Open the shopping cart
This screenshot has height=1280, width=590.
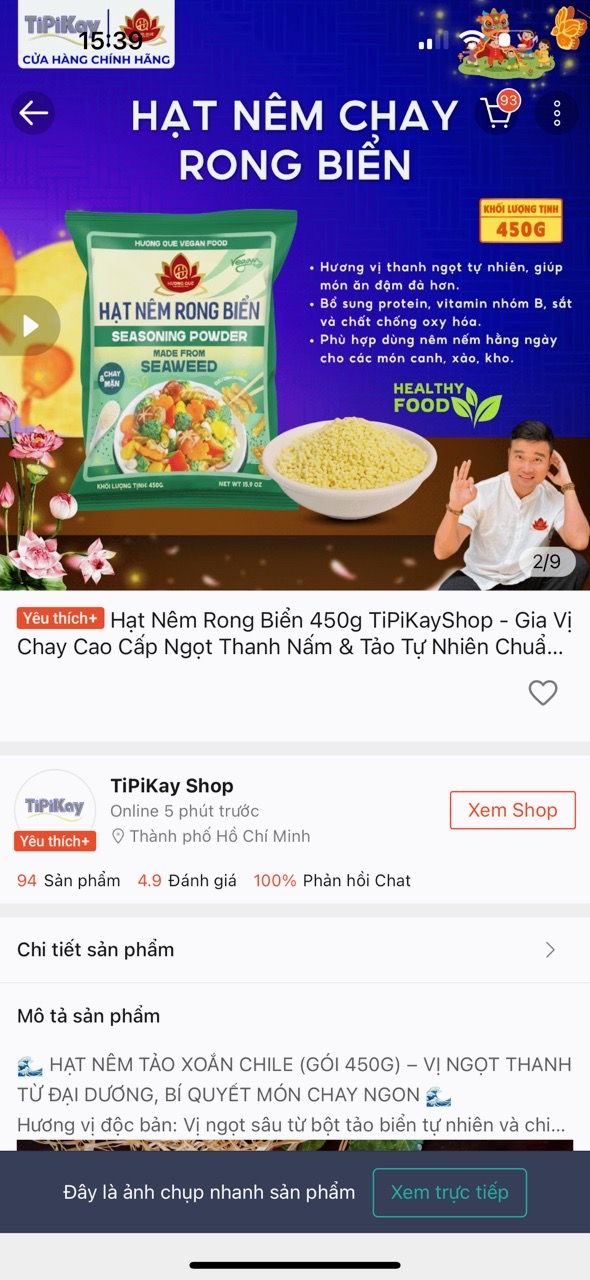(499, 113)
